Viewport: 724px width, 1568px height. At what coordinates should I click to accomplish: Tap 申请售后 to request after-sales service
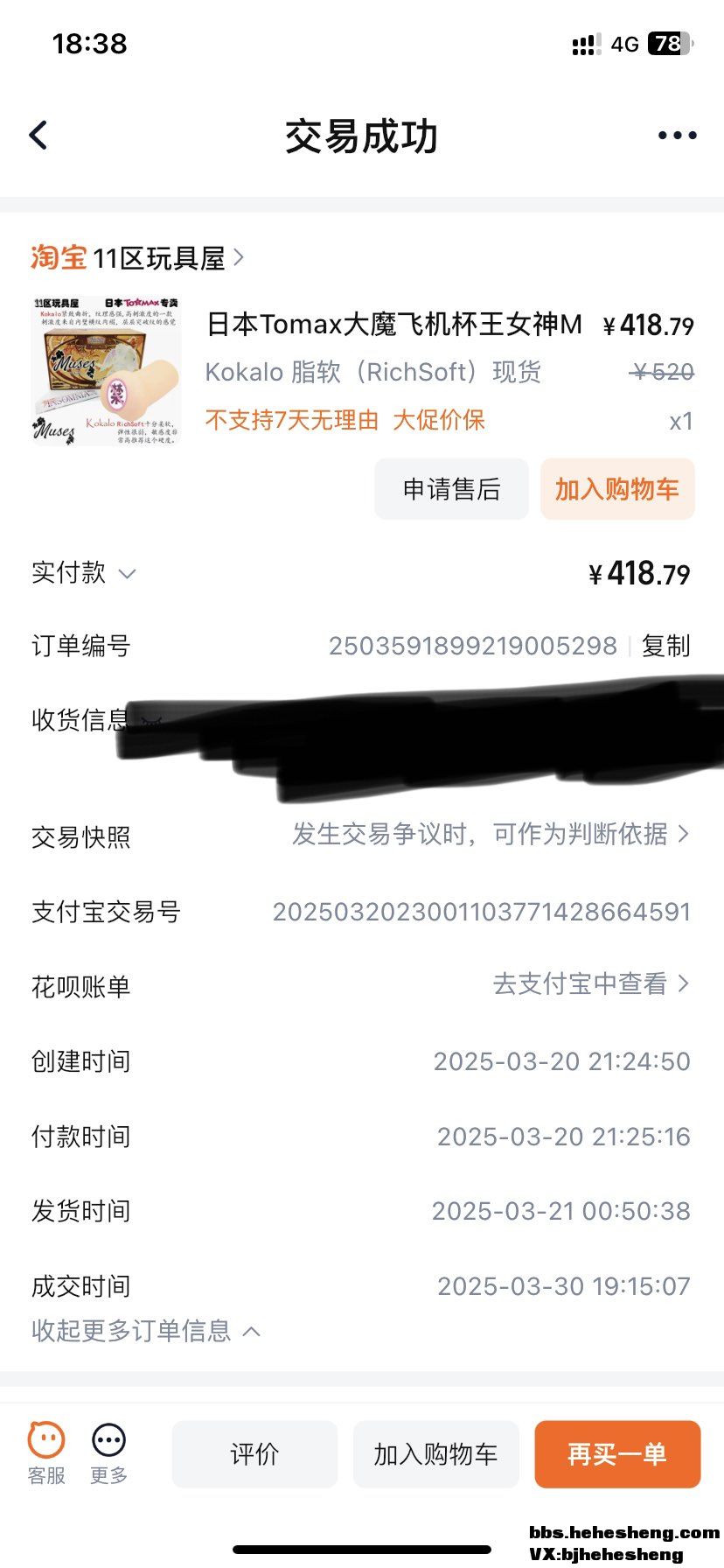[x=451, y=489]
